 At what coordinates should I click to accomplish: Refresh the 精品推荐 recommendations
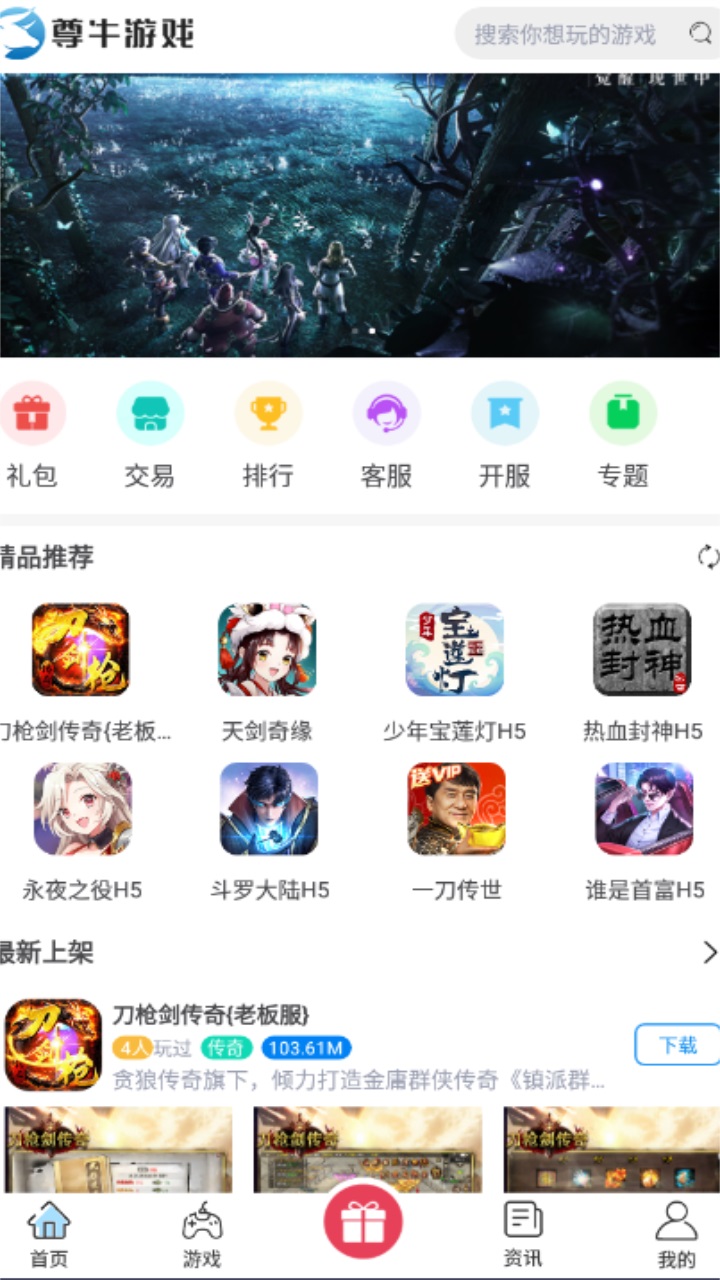pos(708,557)
